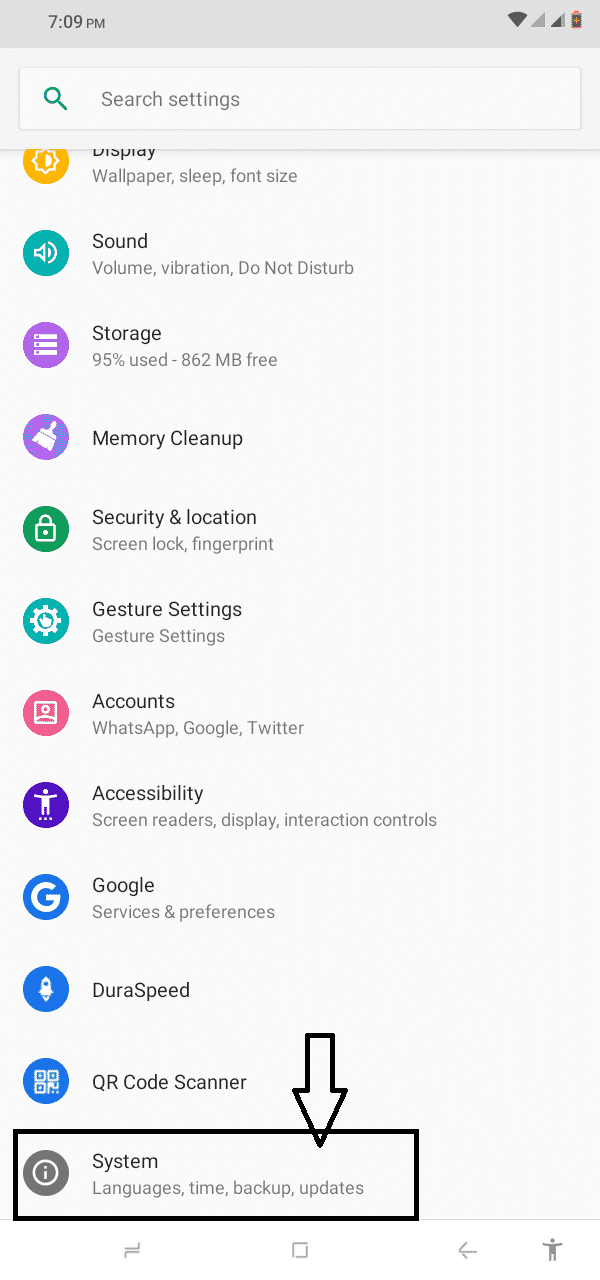Open Accounts settings
The image size is (600, 1280).
tap(197, 714)
